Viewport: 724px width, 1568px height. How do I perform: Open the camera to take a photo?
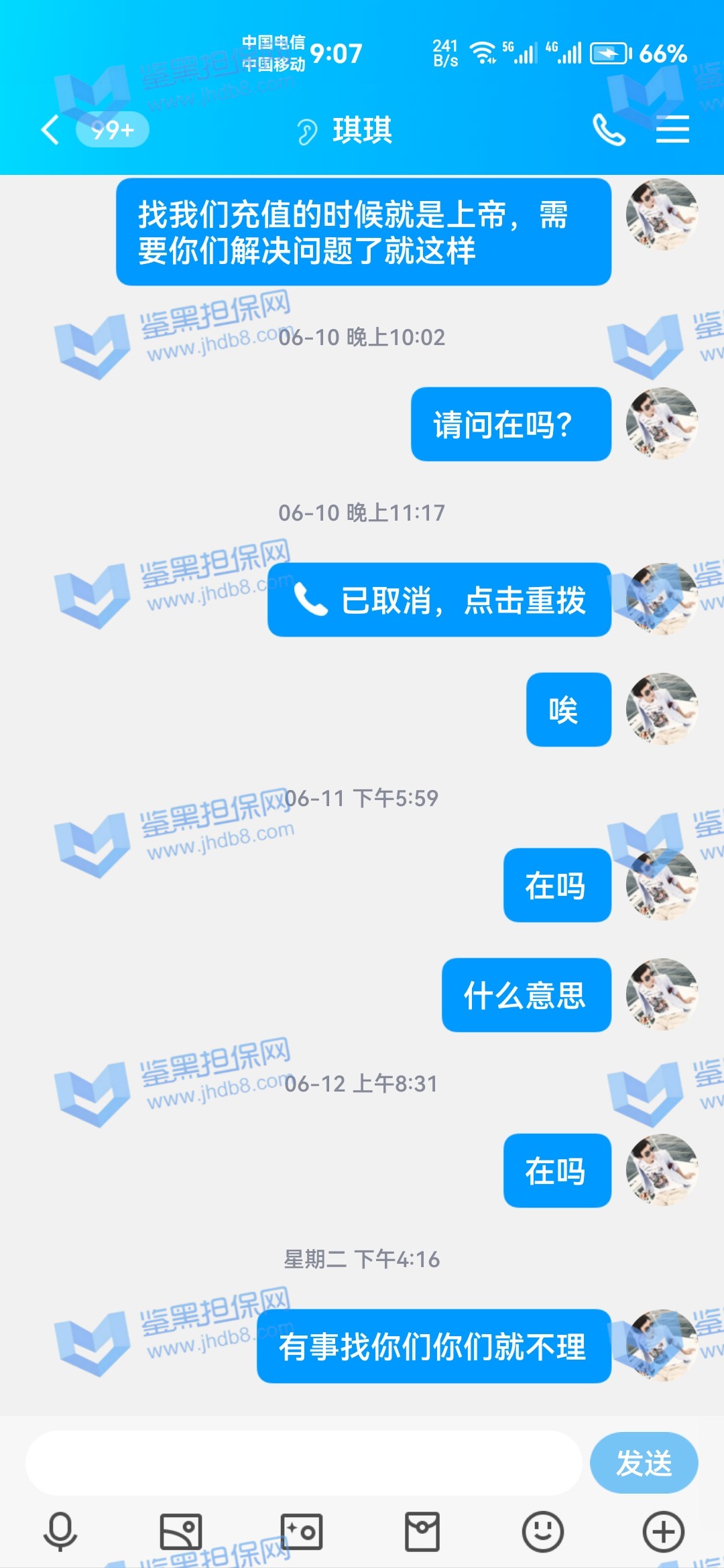[302, 1532]
